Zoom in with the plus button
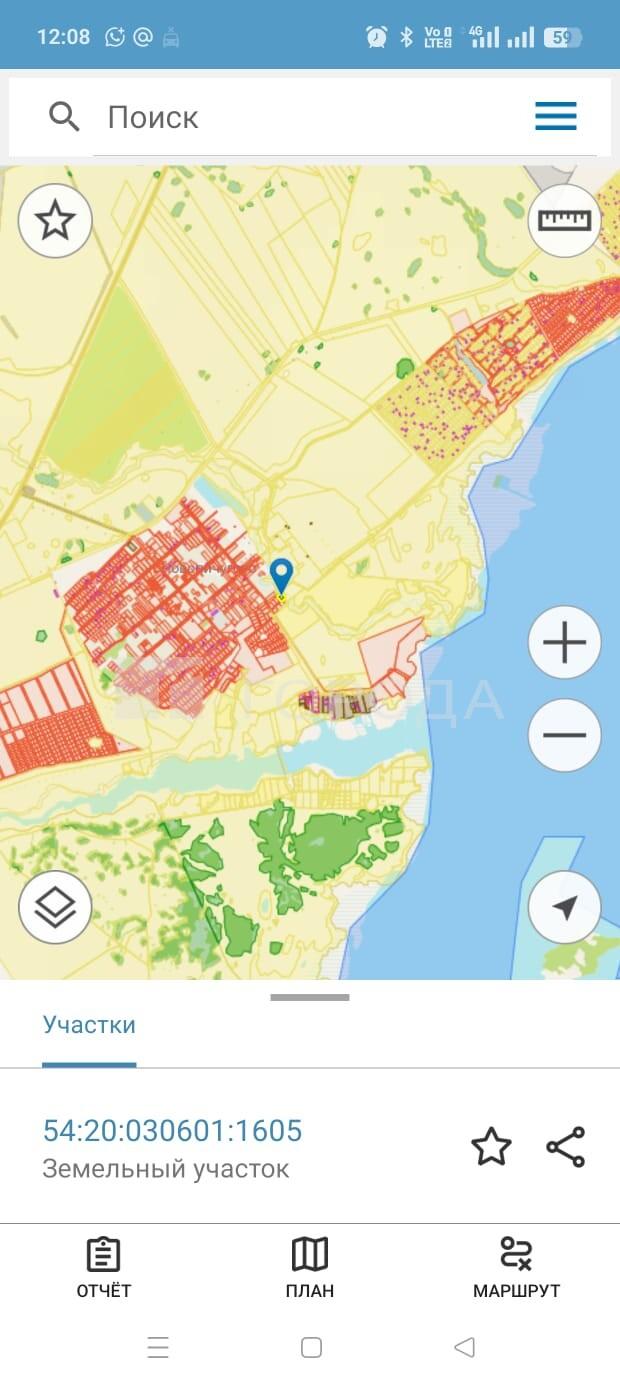This screenshot has width=620, height=1386. tap(565, 642)
